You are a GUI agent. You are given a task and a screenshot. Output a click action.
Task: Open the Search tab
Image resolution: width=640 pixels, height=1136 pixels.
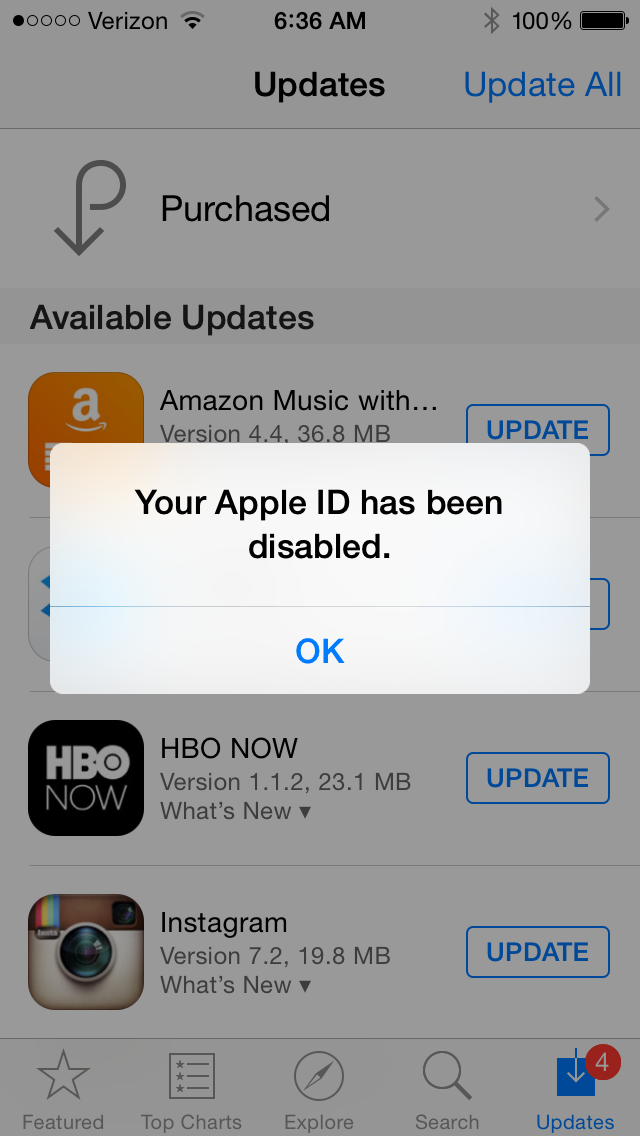(447, 1090)
